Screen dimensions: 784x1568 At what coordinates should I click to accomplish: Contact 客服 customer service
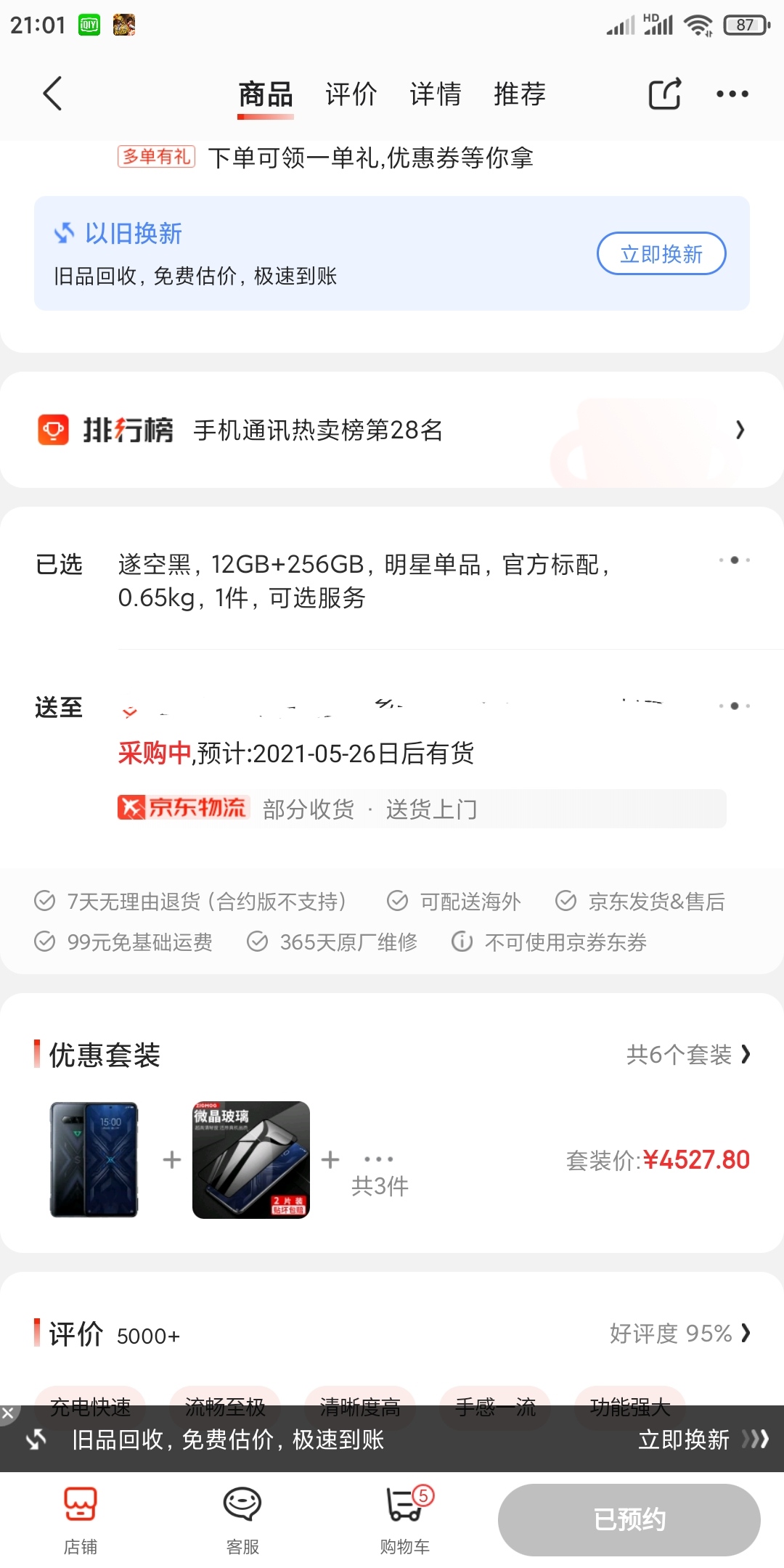pos(242,1519)
